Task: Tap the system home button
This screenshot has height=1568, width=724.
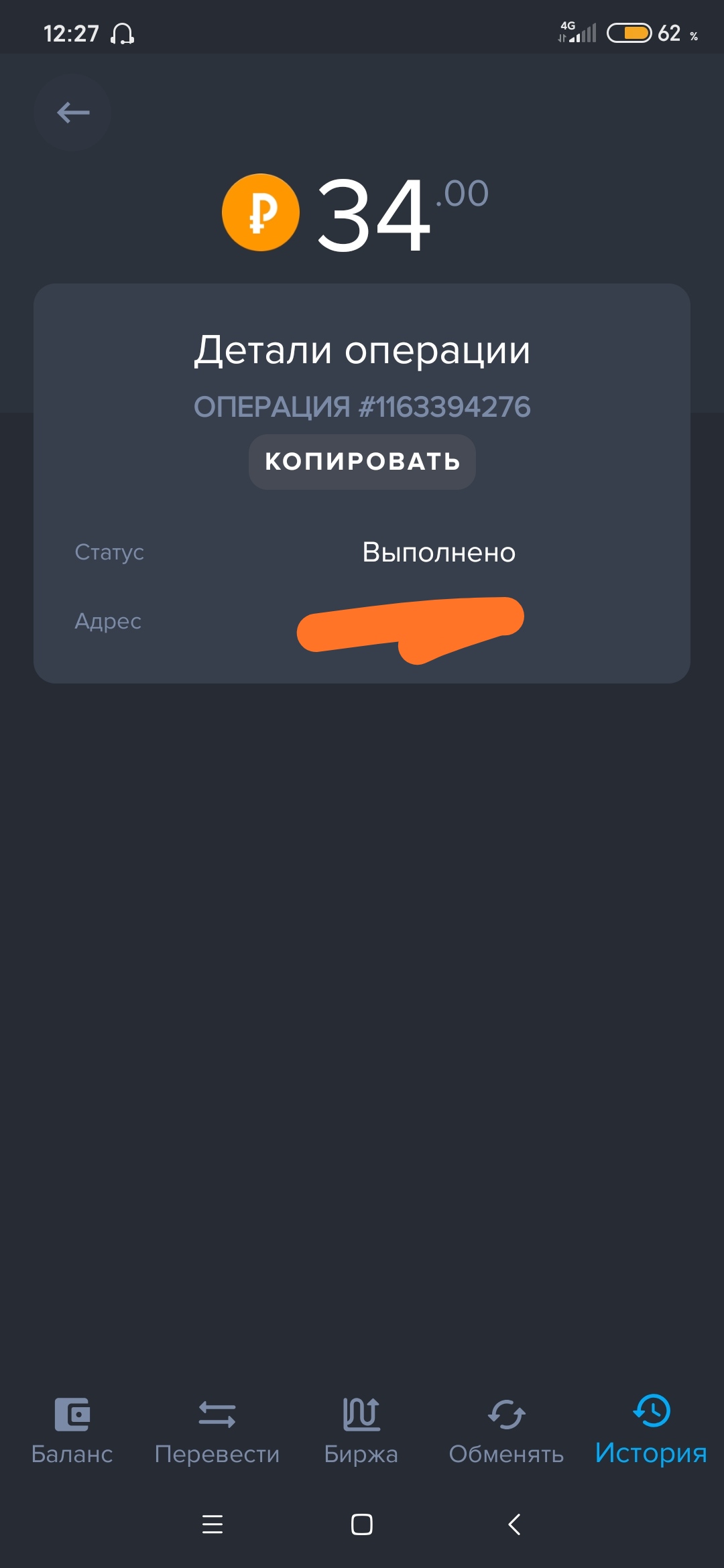Action: tap(362, 1524)
